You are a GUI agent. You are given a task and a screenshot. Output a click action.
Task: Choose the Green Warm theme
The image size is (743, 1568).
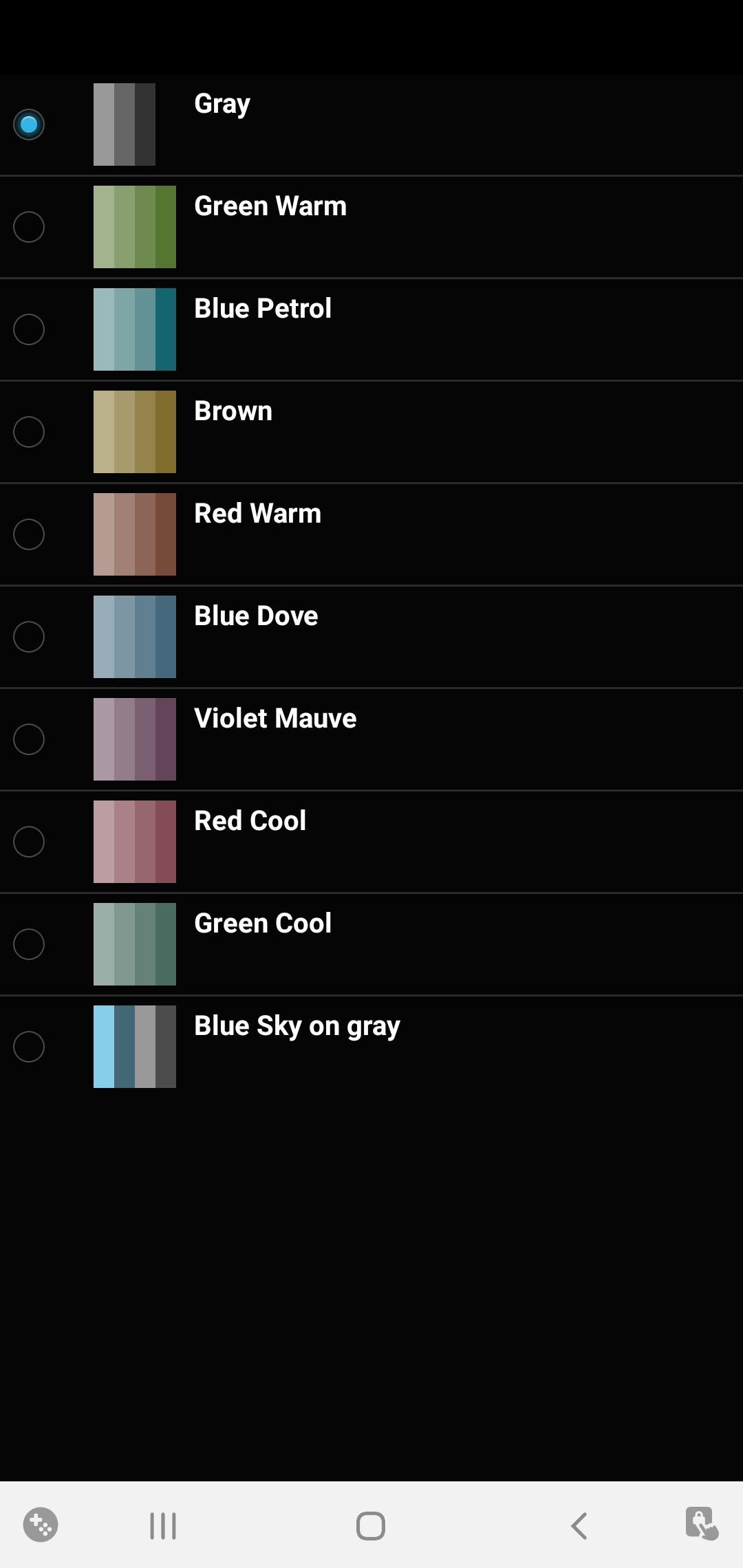371,227
